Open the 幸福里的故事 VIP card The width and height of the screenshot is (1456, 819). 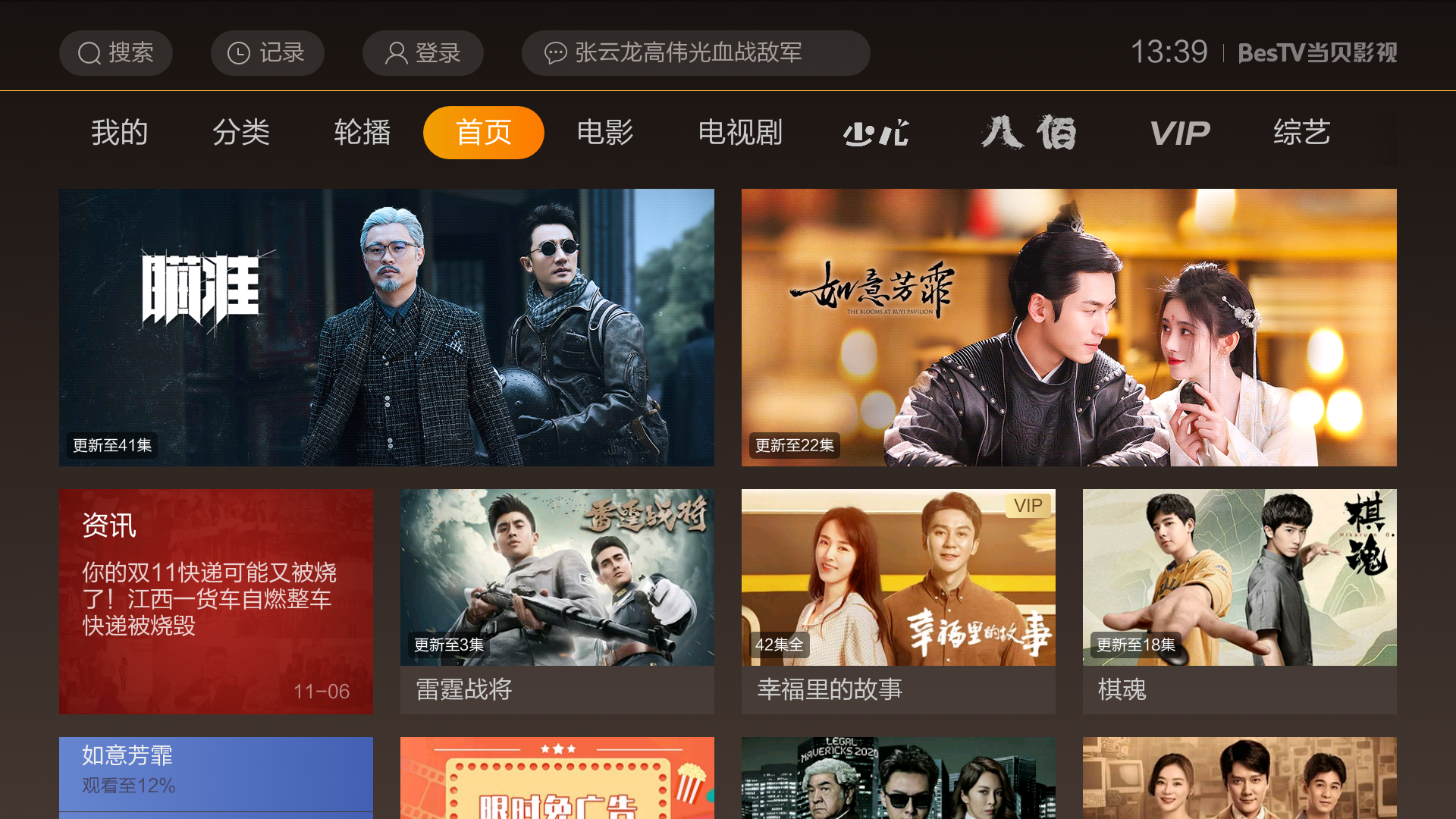click(898, 601)
